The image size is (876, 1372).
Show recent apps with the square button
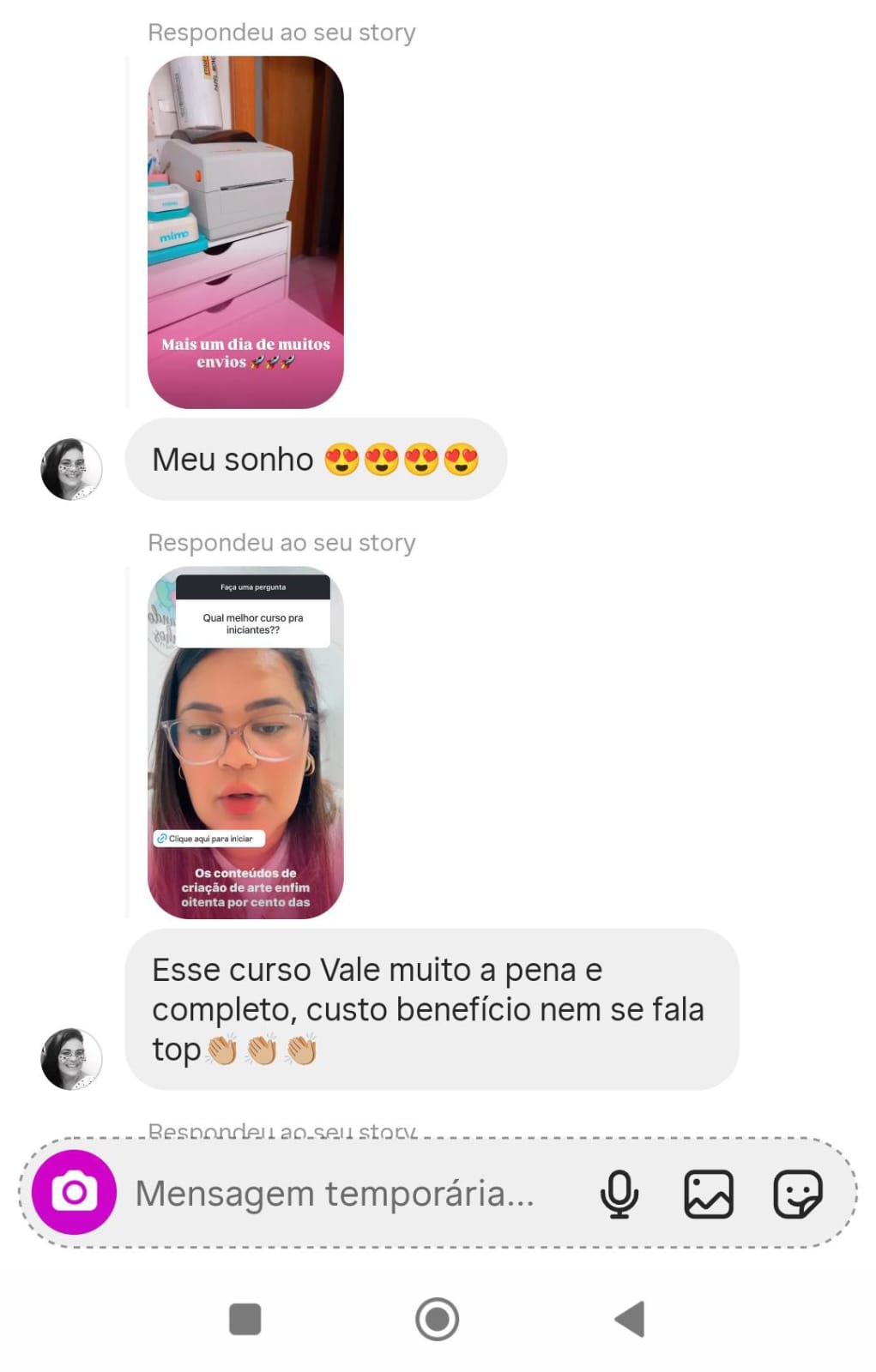point(245,1319)
